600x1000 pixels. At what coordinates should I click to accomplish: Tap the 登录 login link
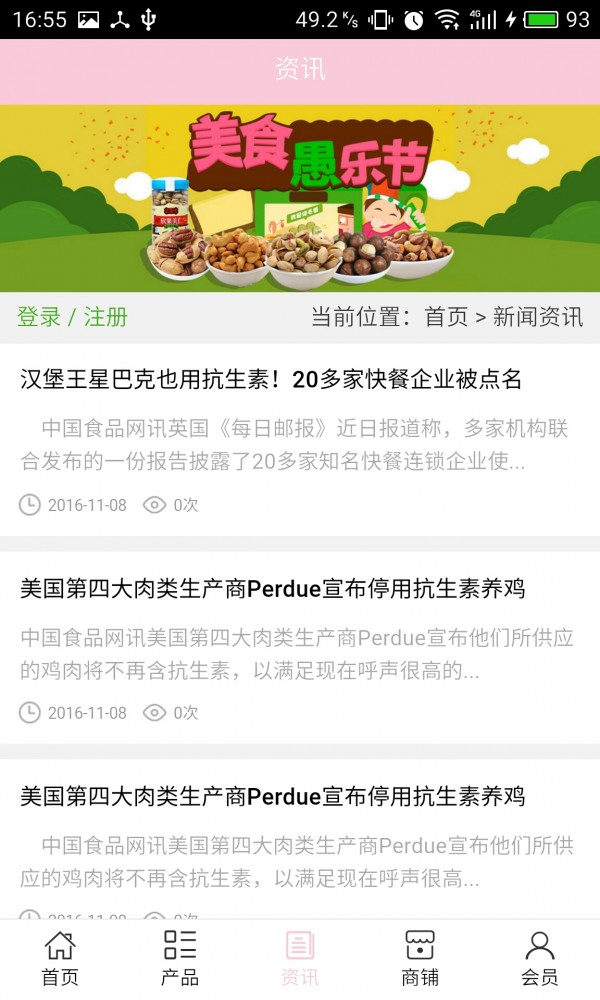[39, 317]
